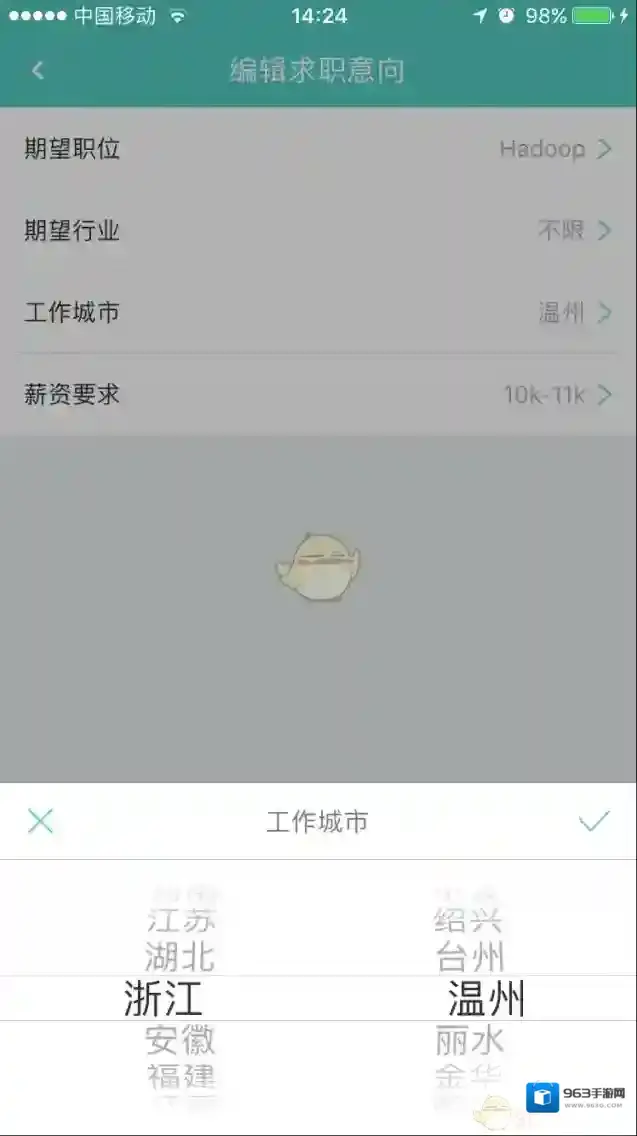Open the 期望职位 row

tap(318, 150)
